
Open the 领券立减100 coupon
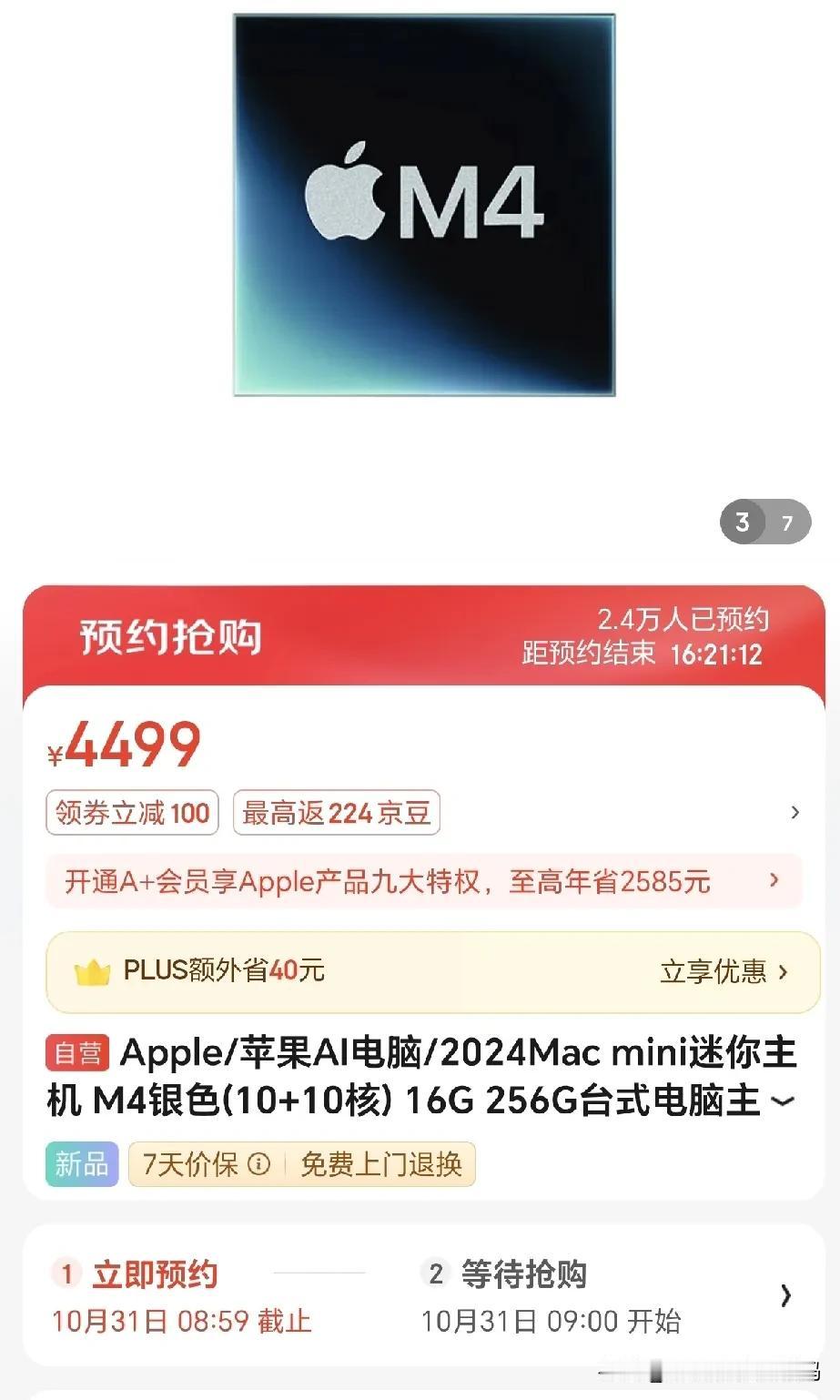coord(131,813)
